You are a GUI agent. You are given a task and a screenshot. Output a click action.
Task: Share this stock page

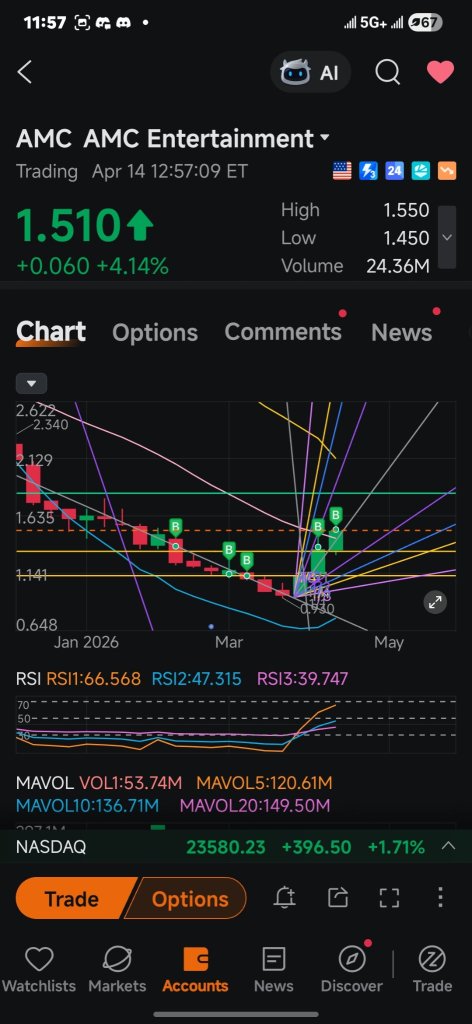coord(338,898)
